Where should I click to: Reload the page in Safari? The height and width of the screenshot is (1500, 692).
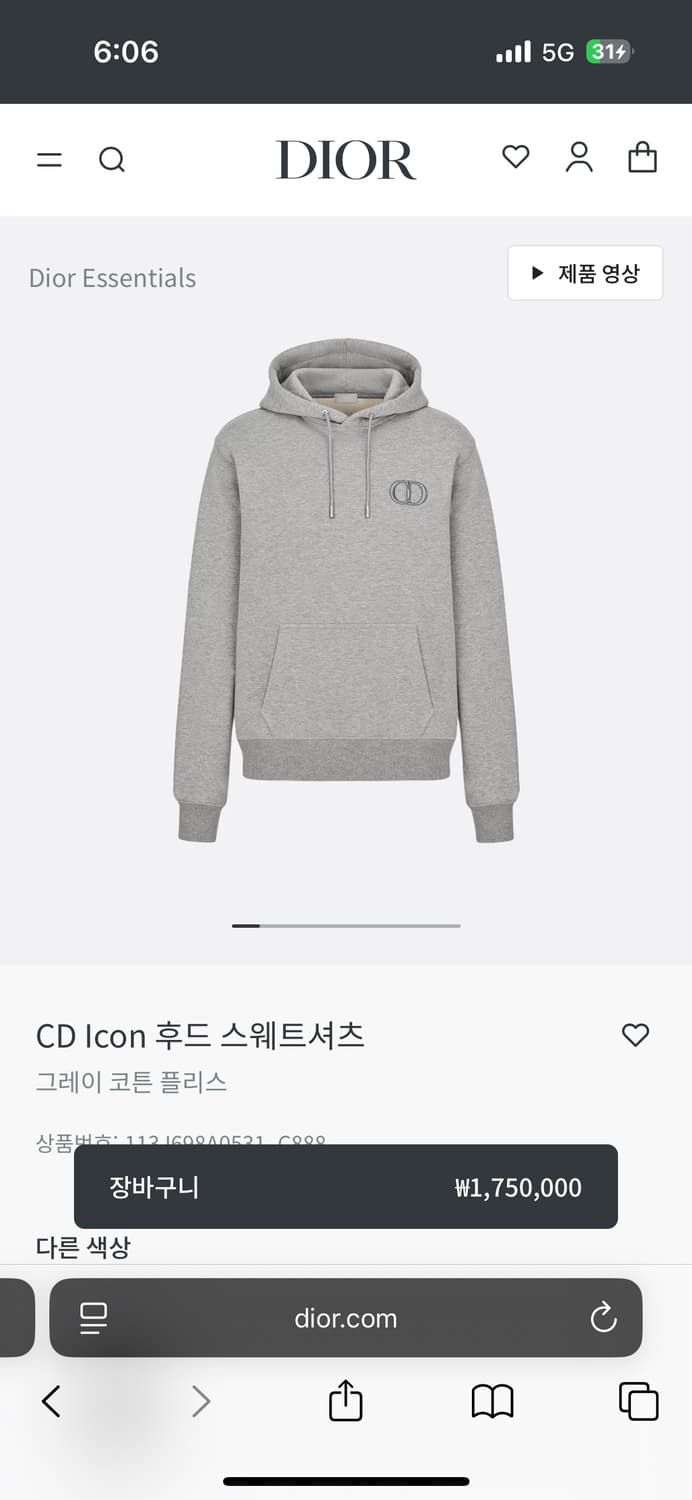(x=603, y=1318)
